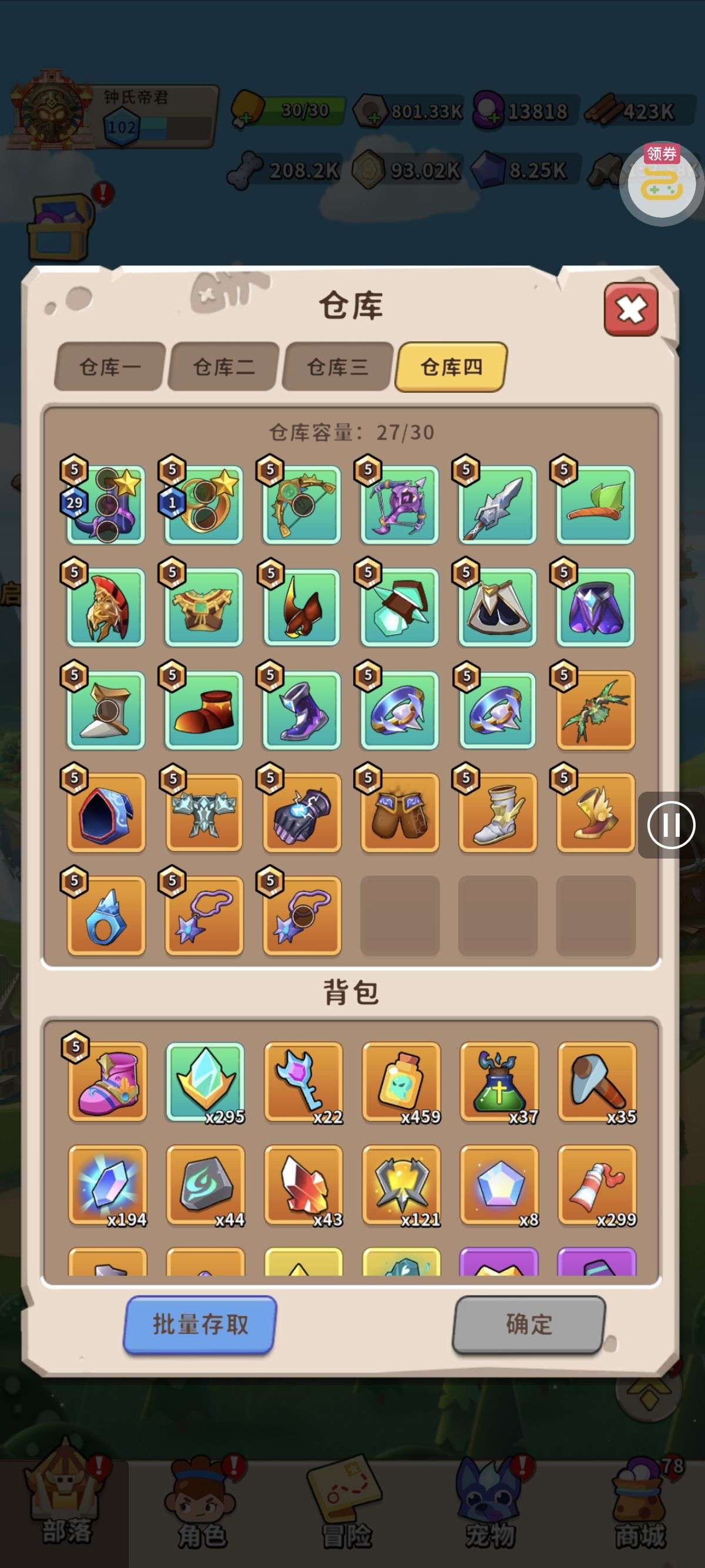Image resolution: width=705 pixels, height=1568 pixels.
Task: Tap the floating pause button
Action: [671, 825]
